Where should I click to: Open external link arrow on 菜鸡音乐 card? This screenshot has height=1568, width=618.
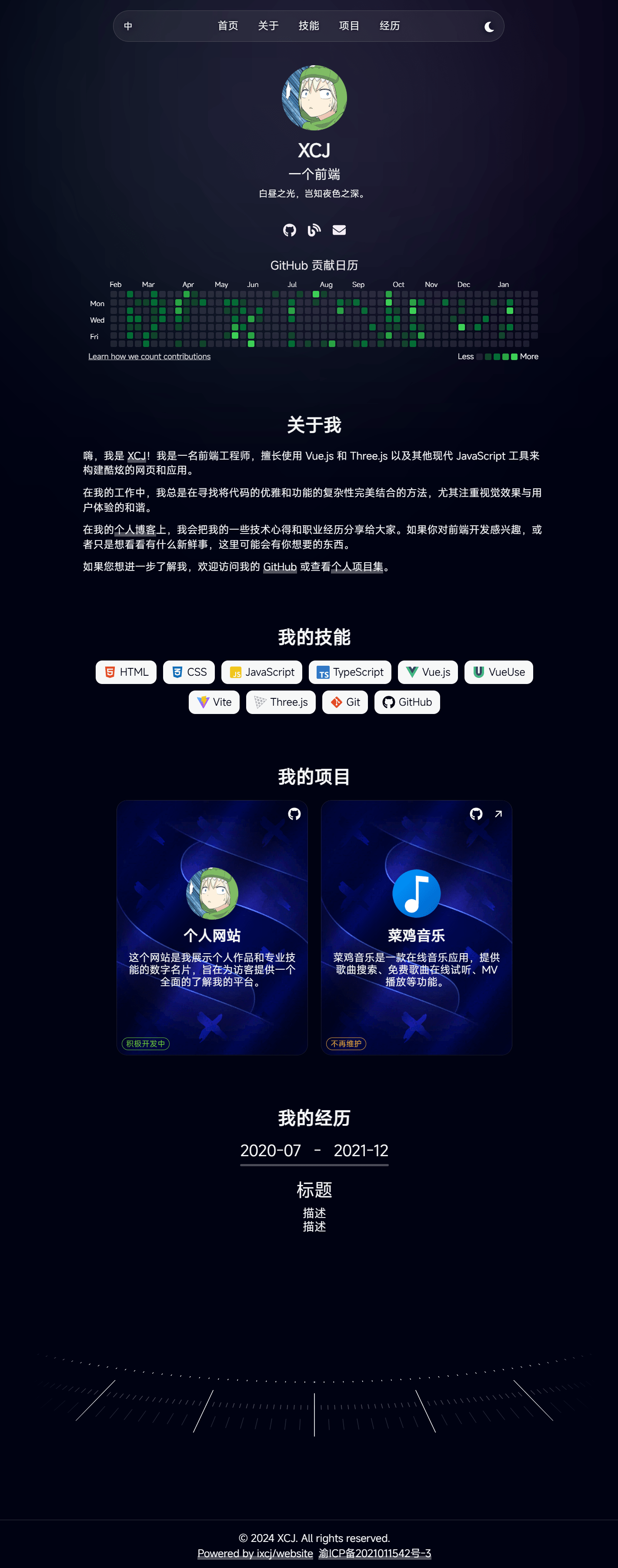point(499,814)
